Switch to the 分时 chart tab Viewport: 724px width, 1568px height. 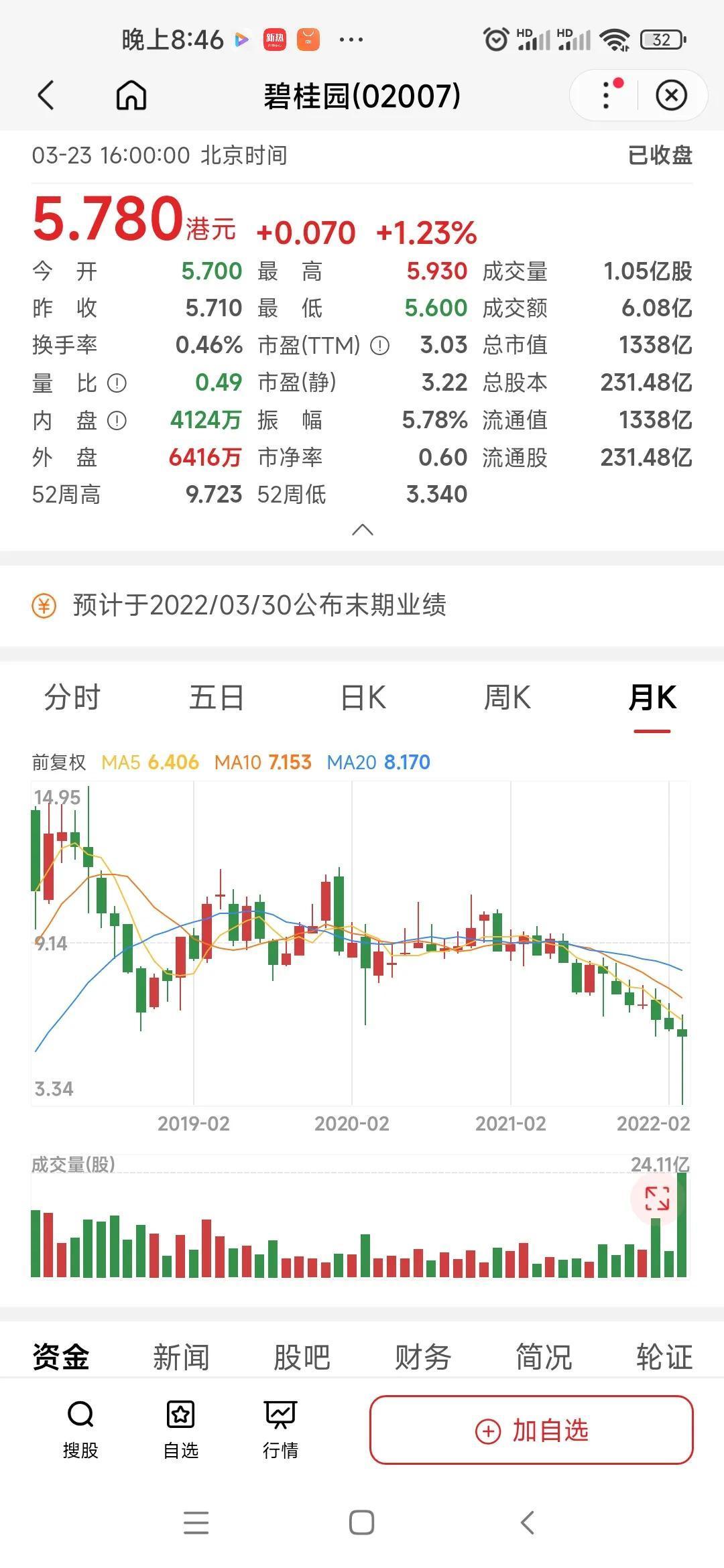coord(72,698)
